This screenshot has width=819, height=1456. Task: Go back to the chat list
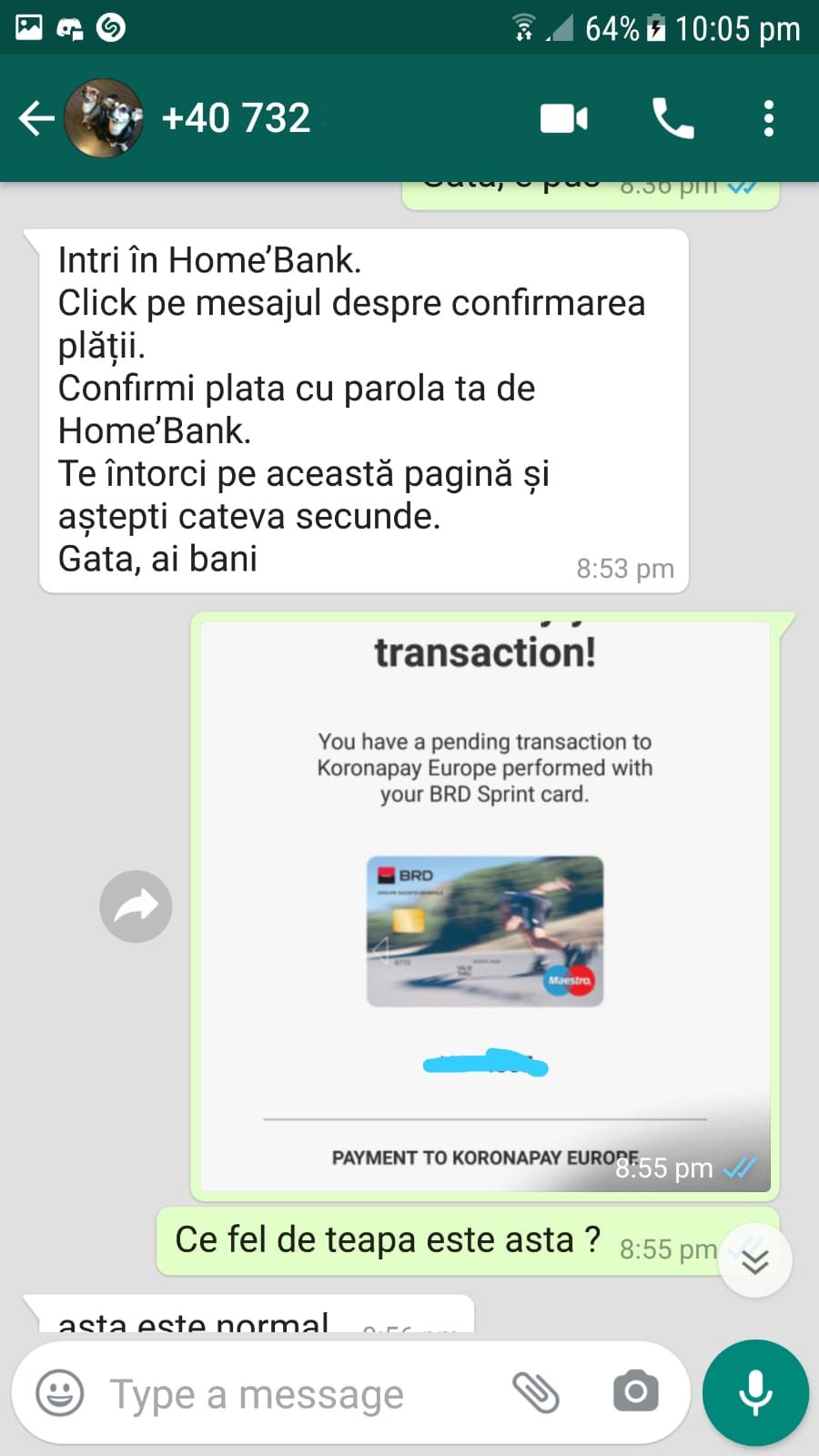pos(36,118)
